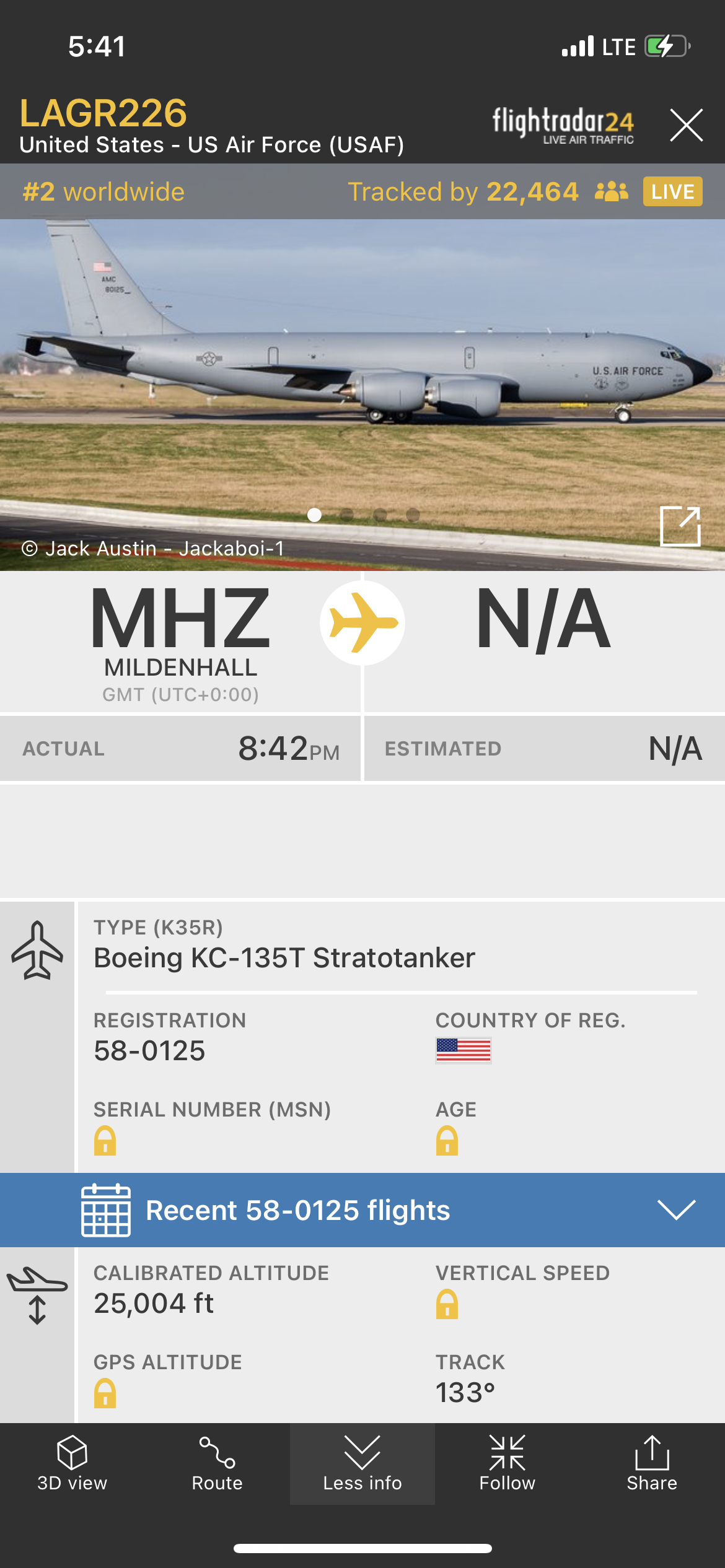The height and width of the screenshot is (1568, 725).
Task: Open the aircraft photo in full view
Action: [680, 526]
